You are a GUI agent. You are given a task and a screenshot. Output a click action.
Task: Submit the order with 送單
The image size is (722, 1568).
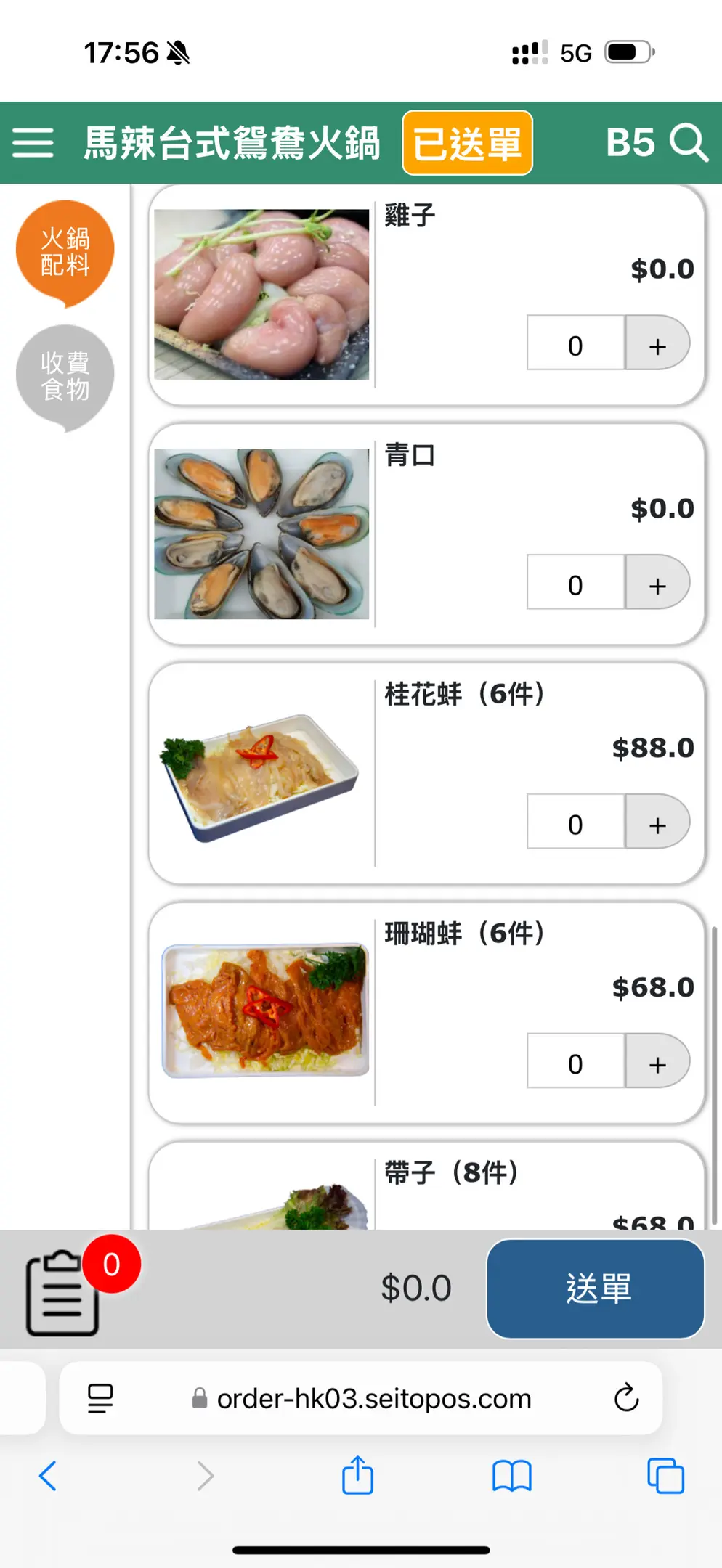596,1289
